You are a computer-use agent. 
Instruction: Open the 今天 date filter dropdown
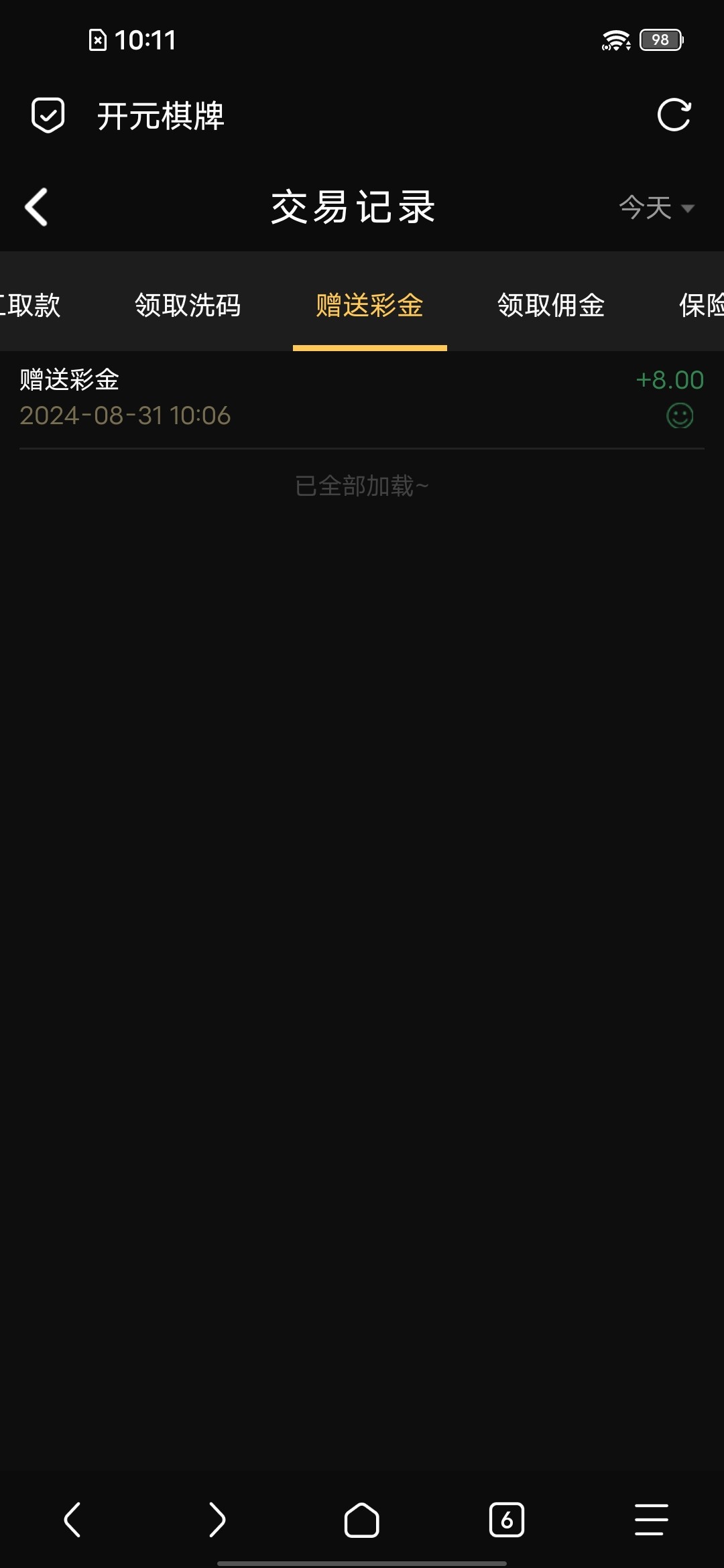click(656, 207)
